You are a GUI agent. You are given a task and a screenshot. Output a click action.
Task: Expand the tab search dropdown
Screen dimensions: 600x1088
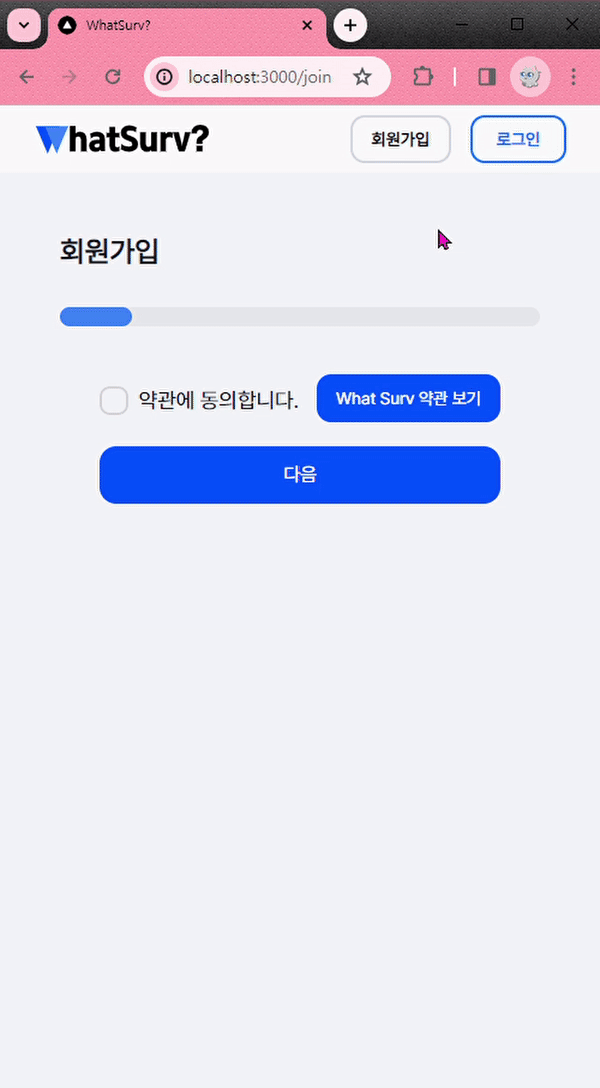tap(24, 25)
